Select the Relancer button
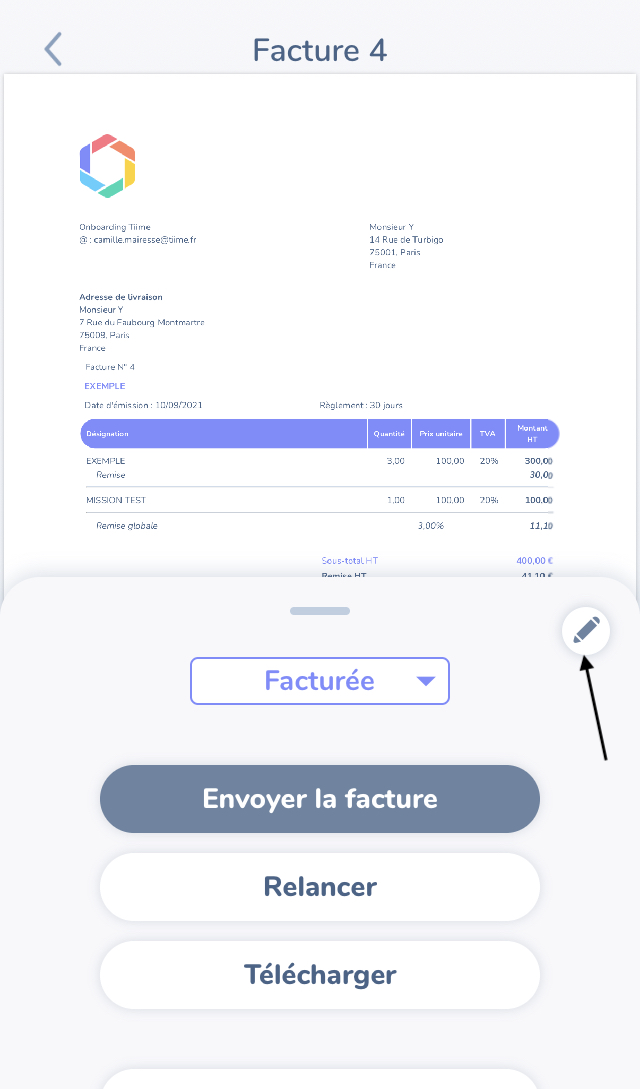Screen dimensions: 640x1089 tap(320, 887)
